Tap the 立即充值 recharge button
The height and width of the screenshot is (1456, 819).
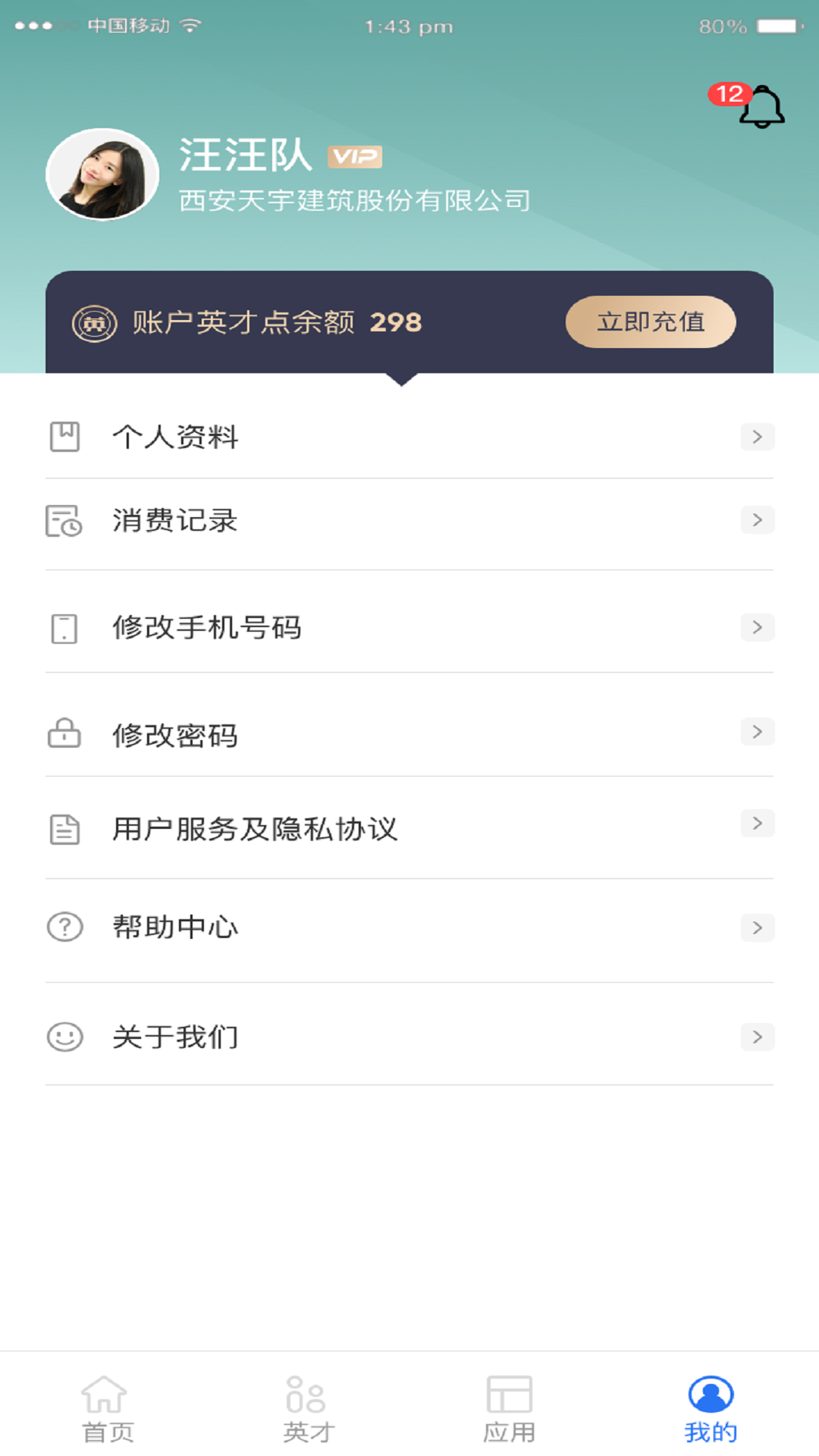pyautogui.click(x=650, y=322)
